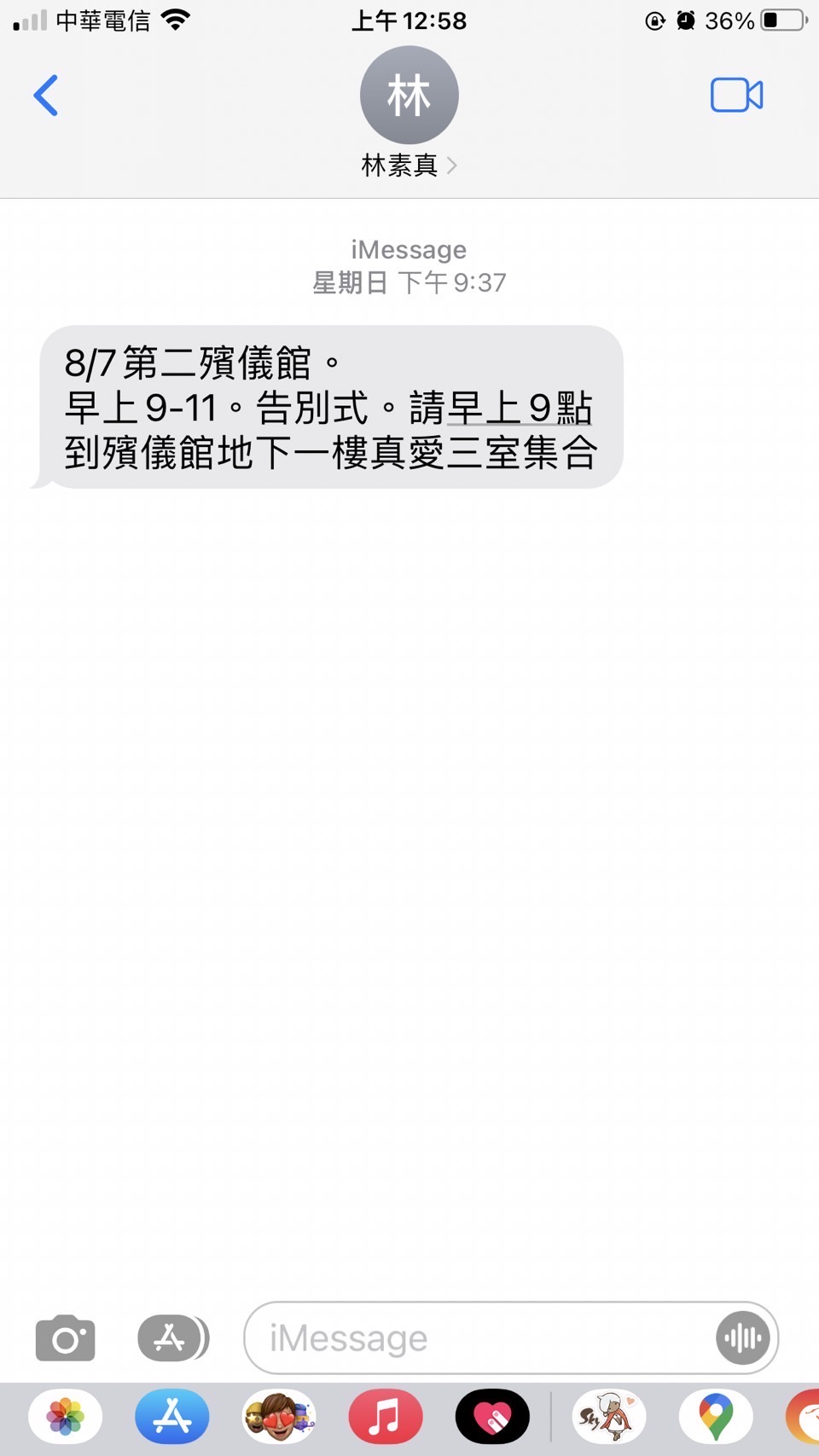Open contact details for 林素真

tap(409, 110)
